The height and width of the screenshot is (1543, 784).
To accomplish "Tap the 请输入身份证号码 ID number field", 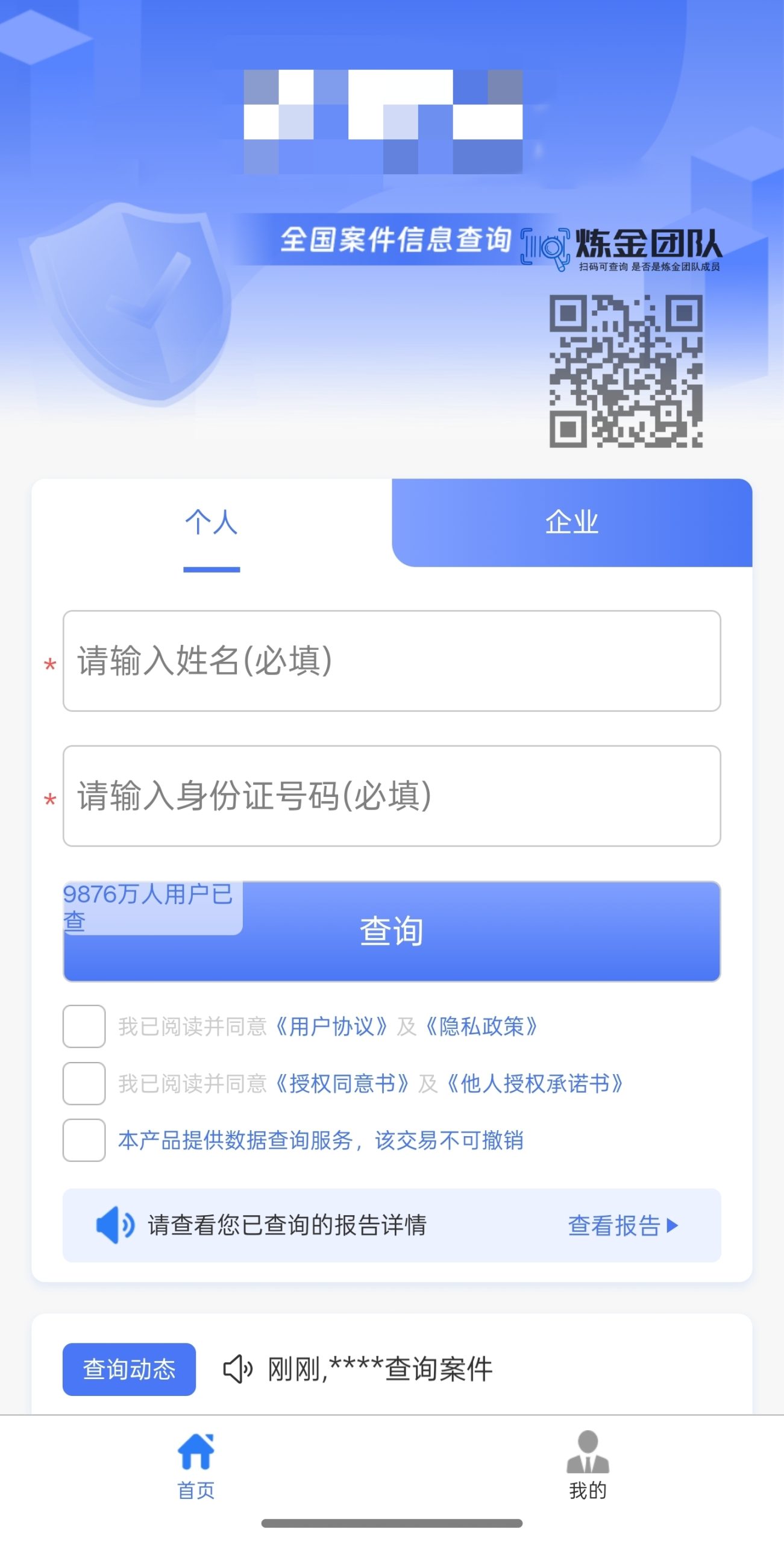I will click(x=392, y=796).
